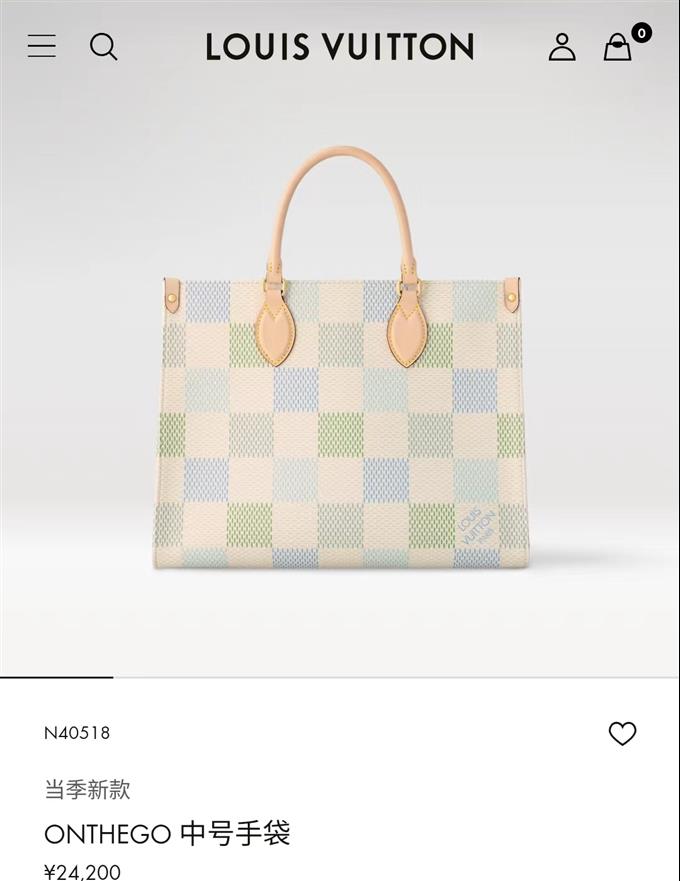Open the search icon
The height and width of the screenshot is (881, 680).
104,46
